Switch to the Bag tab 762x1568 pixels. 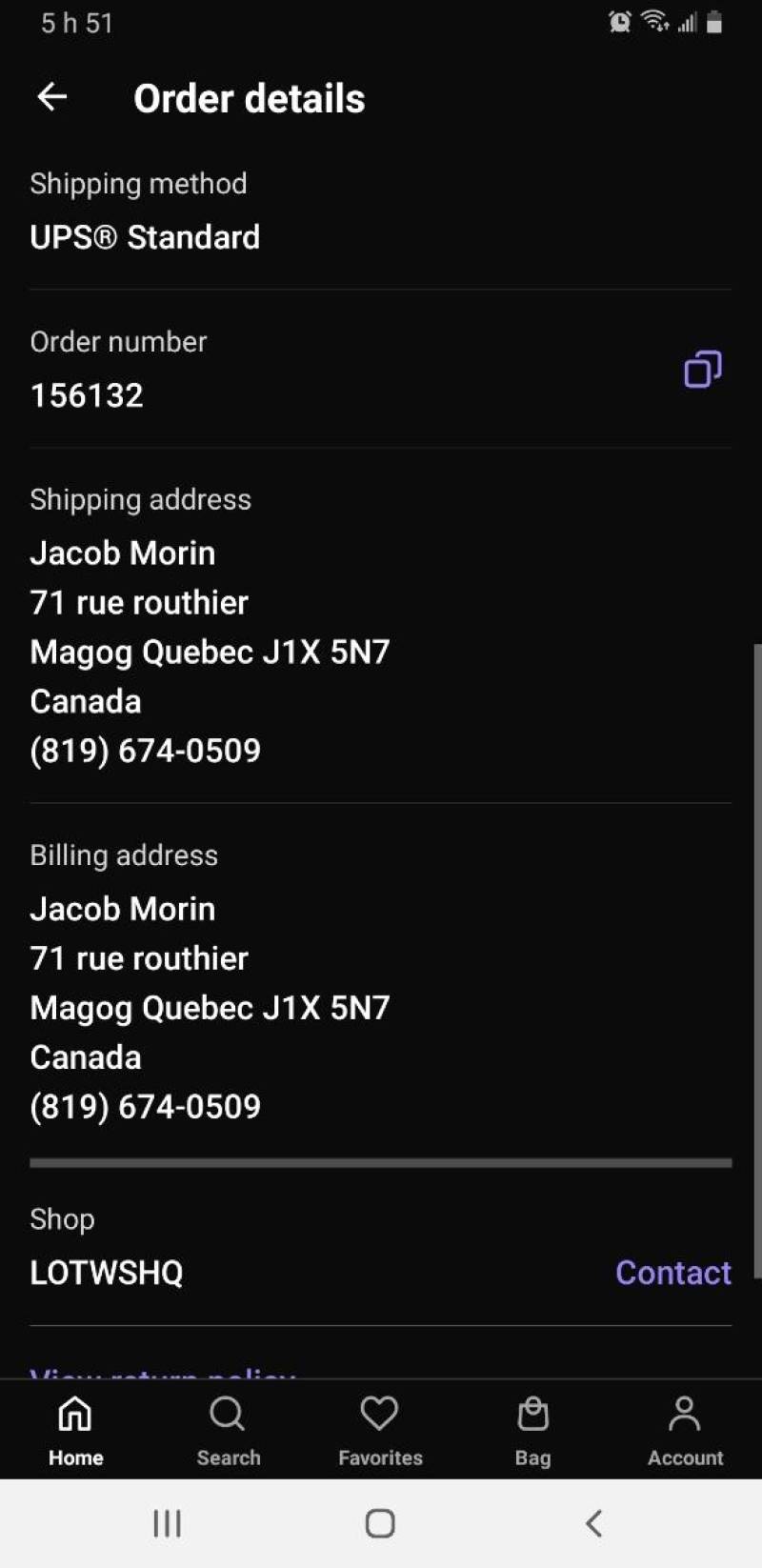pyautogui.click(x=532, y=1431)
